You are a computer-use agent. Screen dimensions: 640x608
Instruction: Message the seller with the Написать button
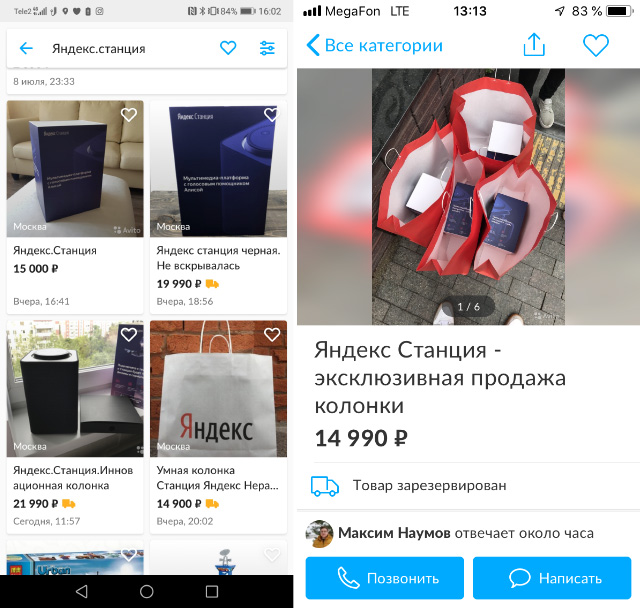pyautogui.click(x=554, y=578)
